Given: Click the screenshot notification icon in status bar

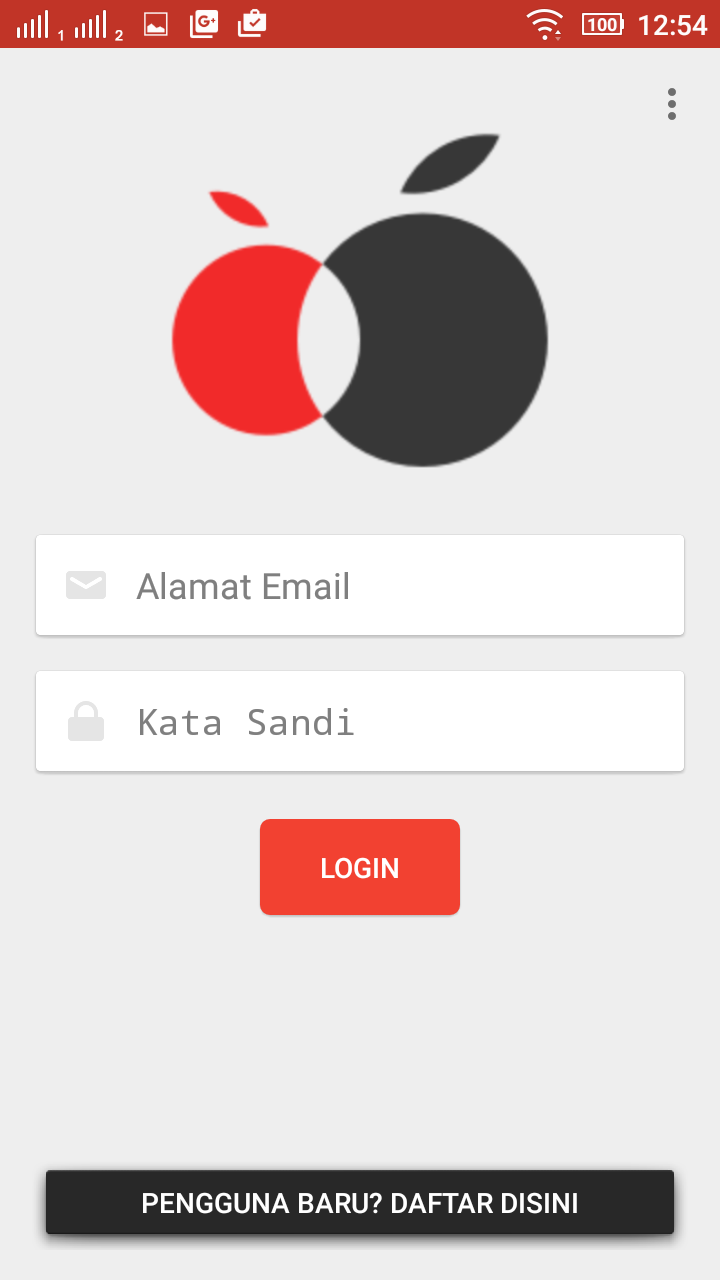Looking at the screenshot, I should (x=155, y=22).
